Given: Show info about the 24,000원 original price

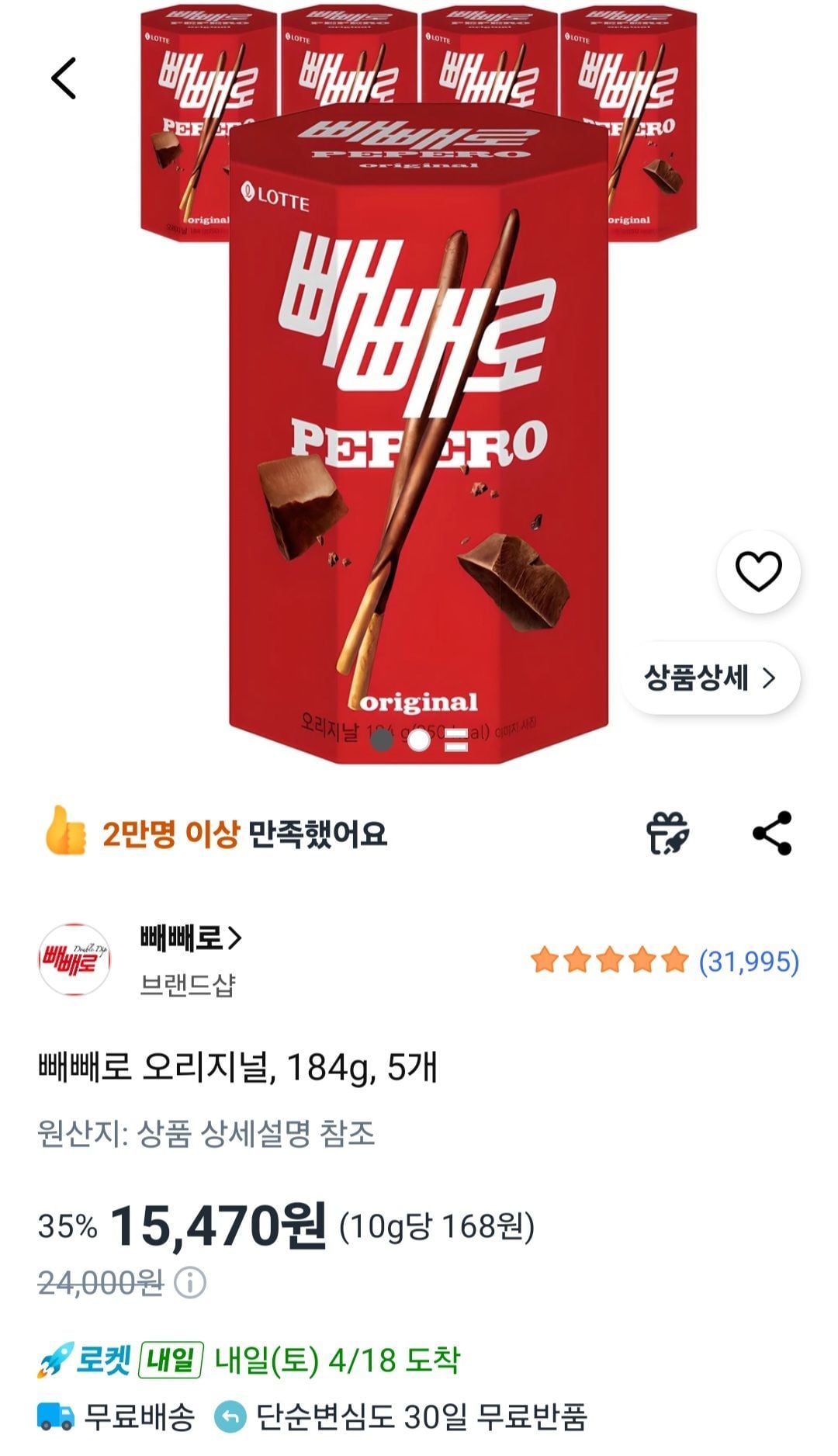Looking at the screenshot, I should (190, 1283).
